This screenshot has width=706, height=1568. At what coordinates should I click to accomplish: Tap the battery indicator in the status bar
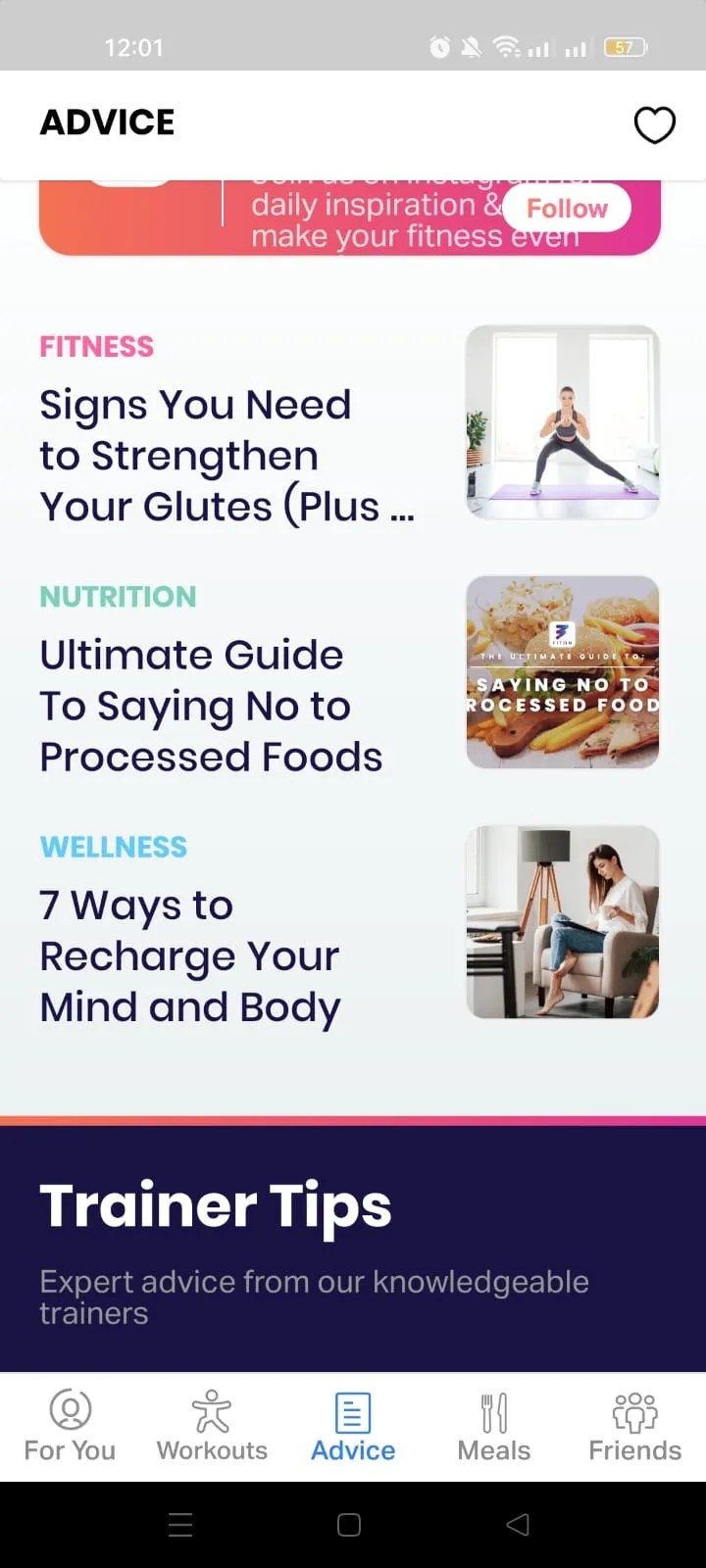pos(625,46)
